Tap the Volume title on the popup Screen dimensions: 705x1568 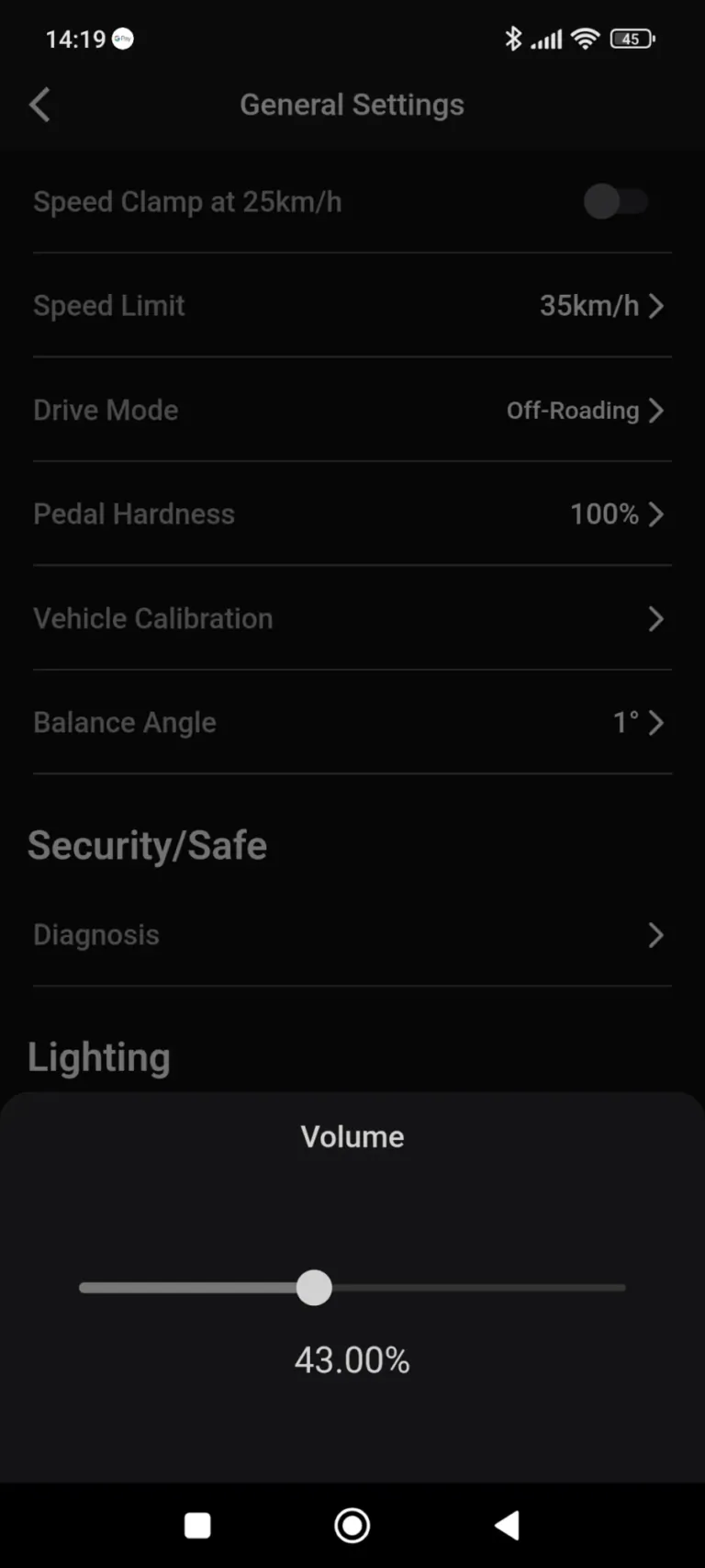(352, 1136)
